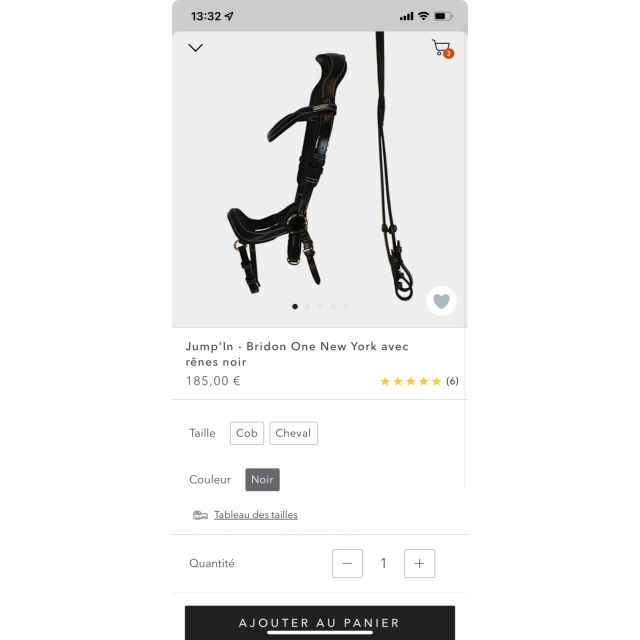View the six customer reviews

click(x=419, y=381)
